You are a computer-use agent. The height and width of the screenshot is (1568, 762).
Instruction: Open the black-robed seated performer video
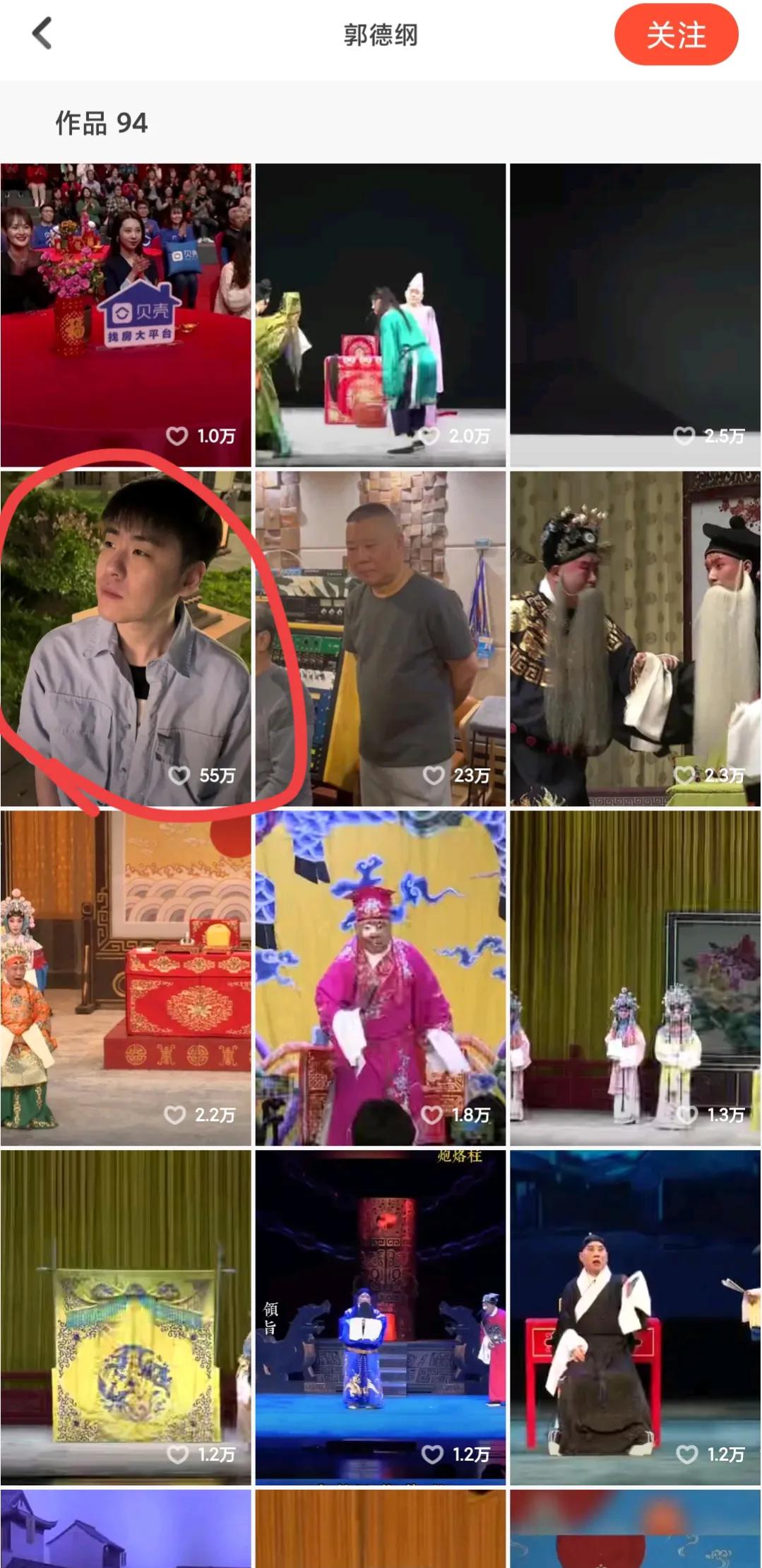click(x=635, y=1317)
